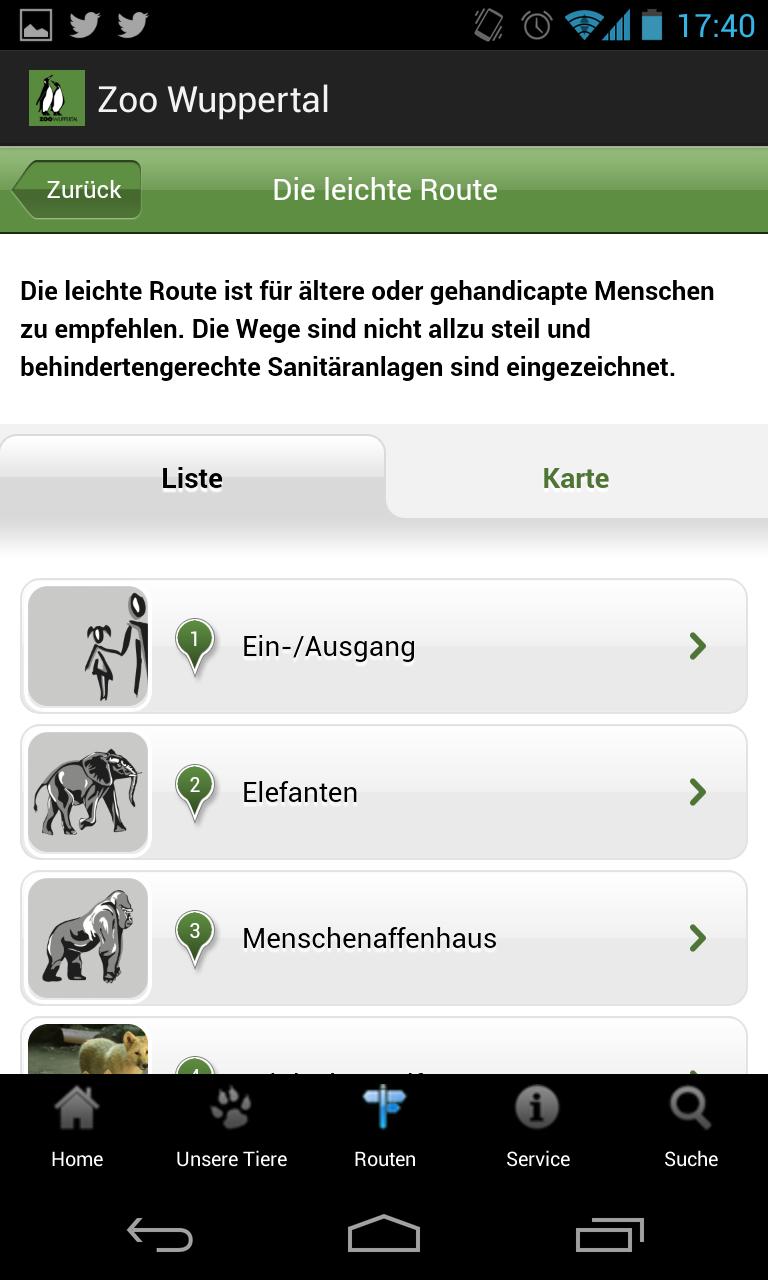Go back with the Zurück button

78,190
